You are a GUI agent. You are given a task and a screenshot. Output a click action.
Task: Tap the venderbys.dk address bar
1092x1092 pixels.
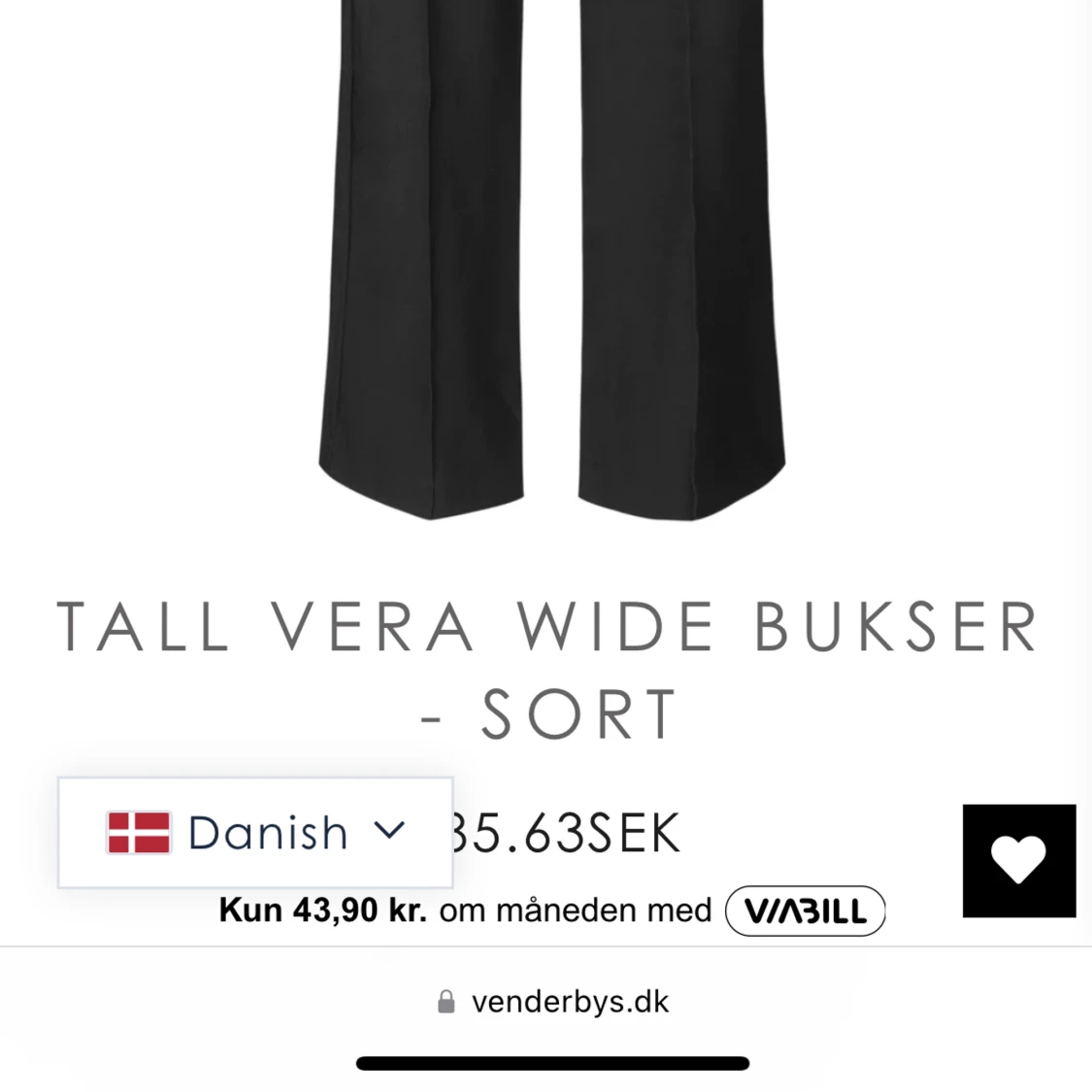pyautogui.click(x=553, y=1002)
